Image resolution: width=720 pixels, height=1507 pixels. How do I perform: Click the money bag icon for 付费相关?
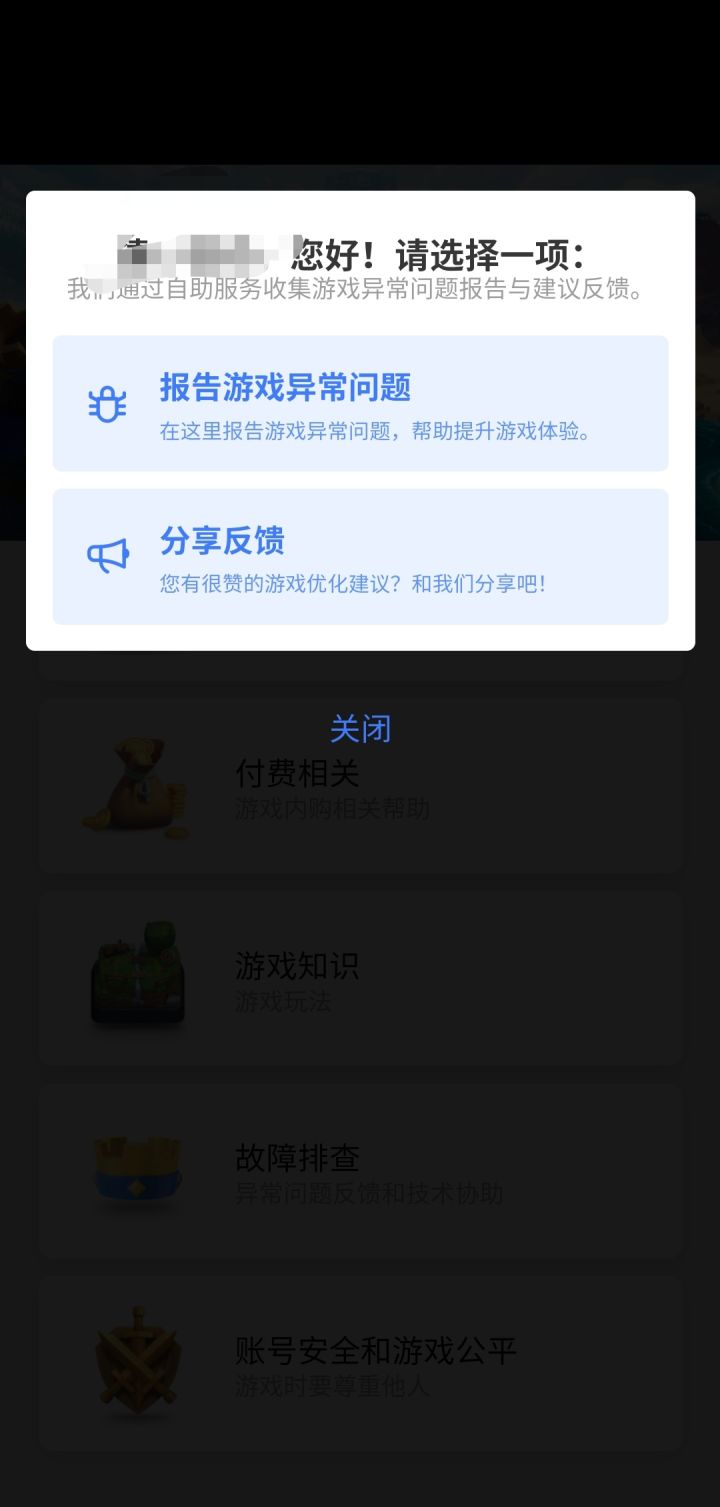click(140, 790)
